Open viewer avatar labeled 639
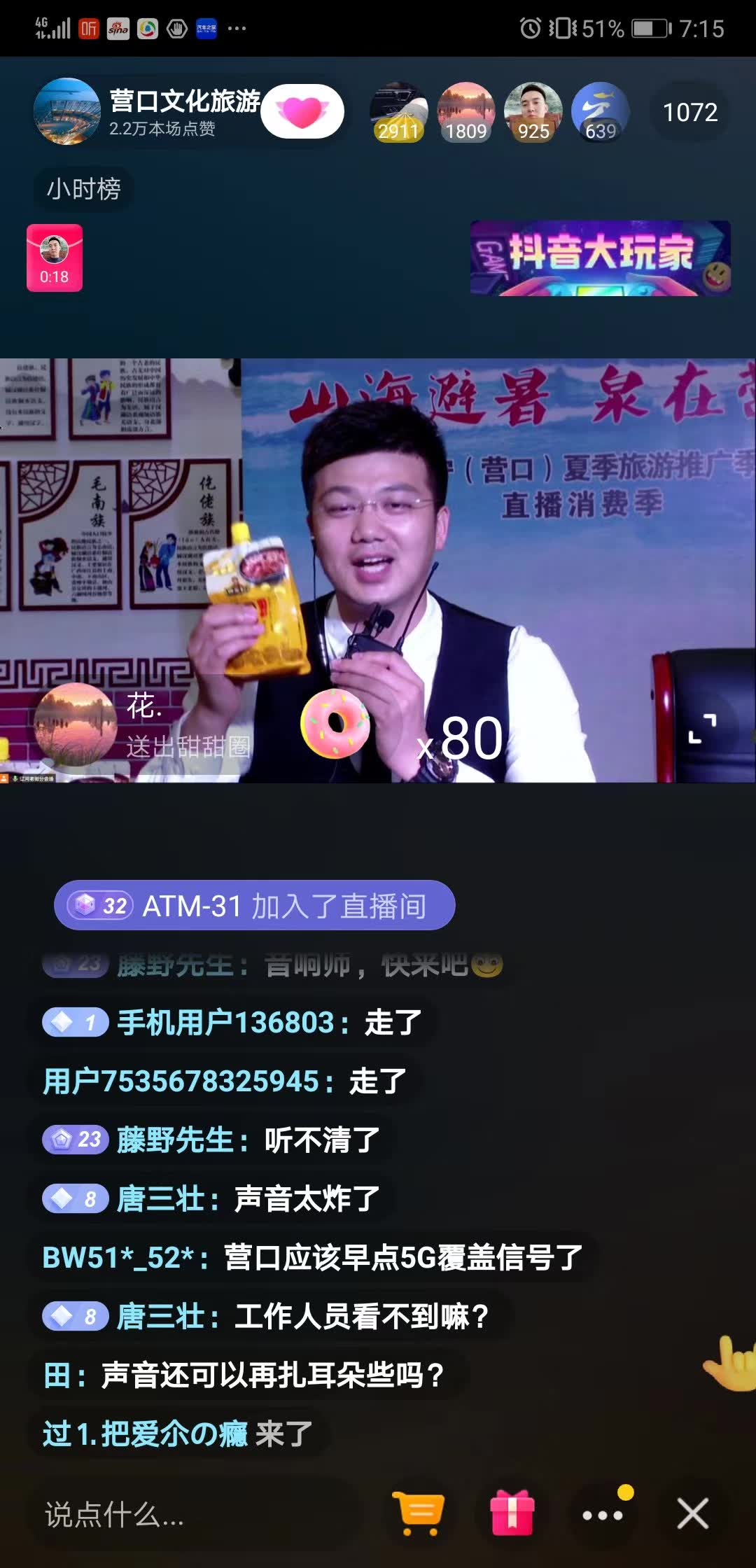 (600, 112)
